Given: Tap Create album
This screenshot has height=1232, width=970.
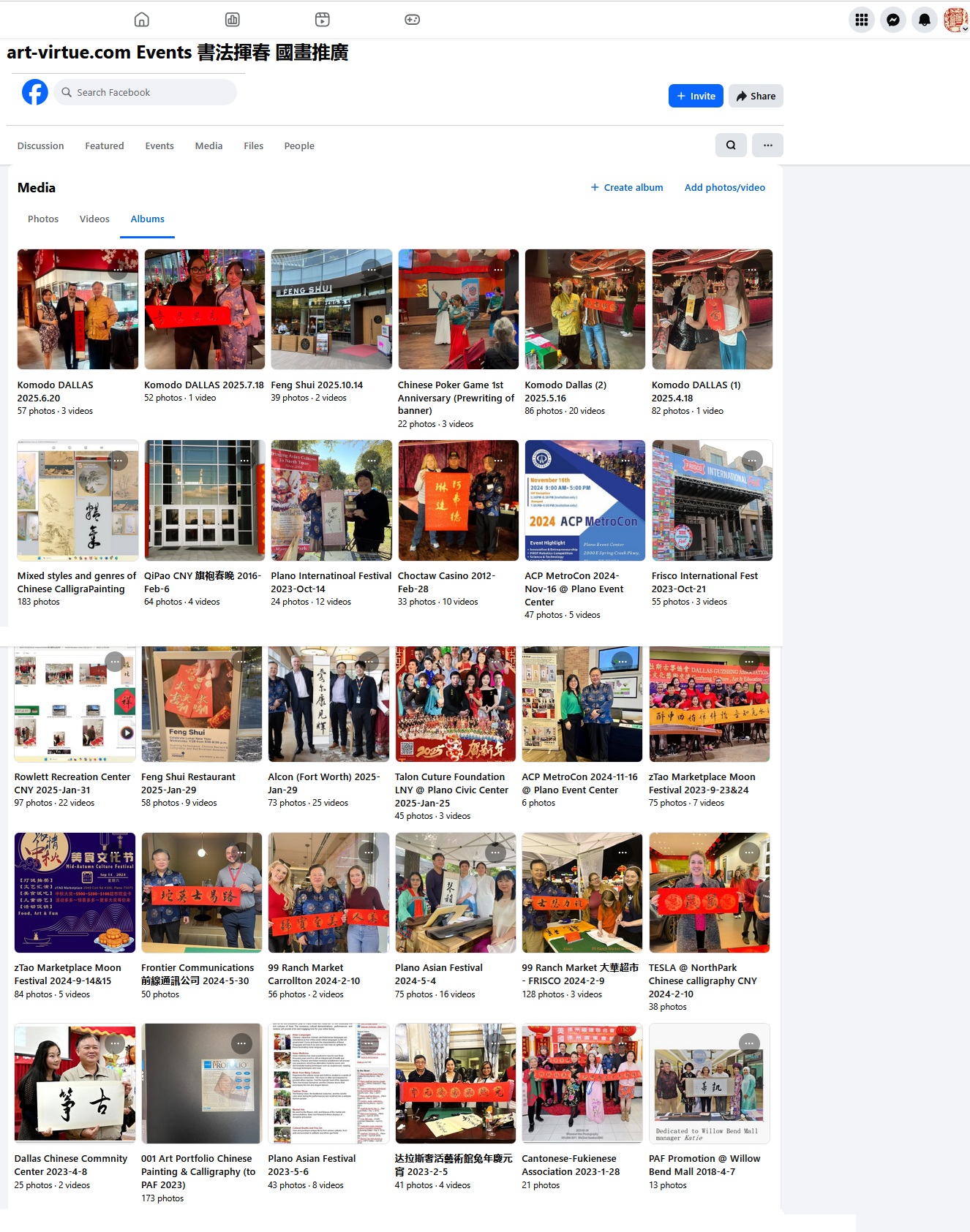Looking at the screenshot, I should pyautogui.click(x=627, y=187).
